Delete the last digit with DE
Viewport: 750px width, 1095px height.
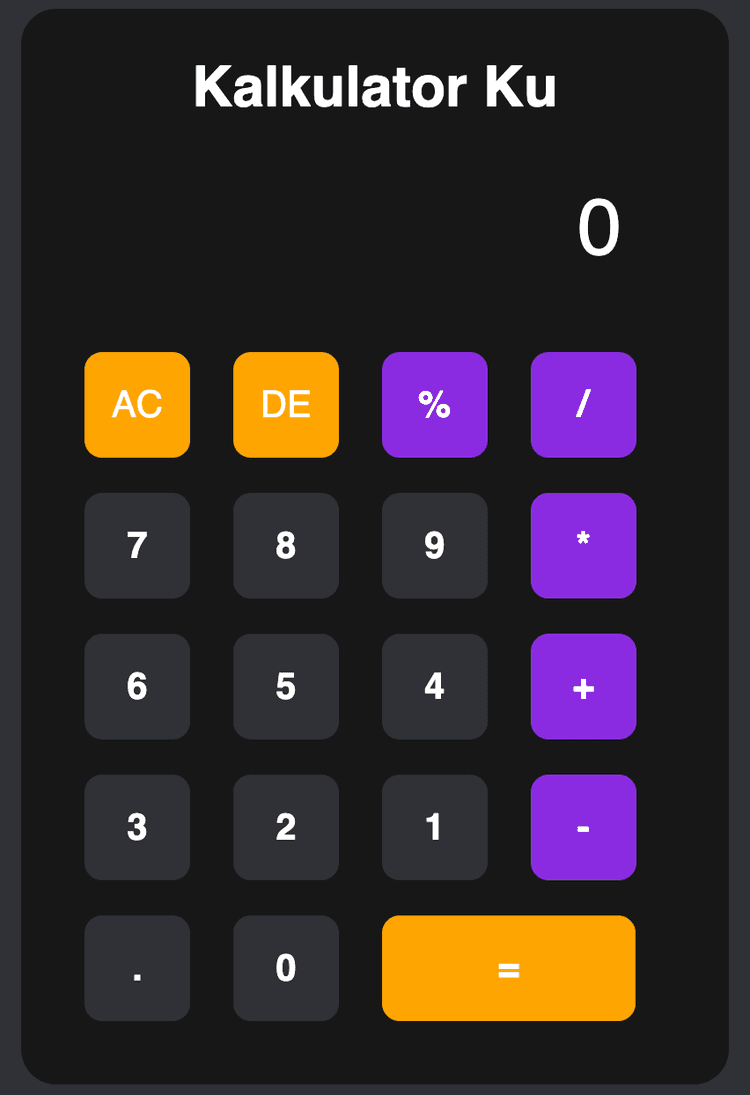click(x=286, y=405)
